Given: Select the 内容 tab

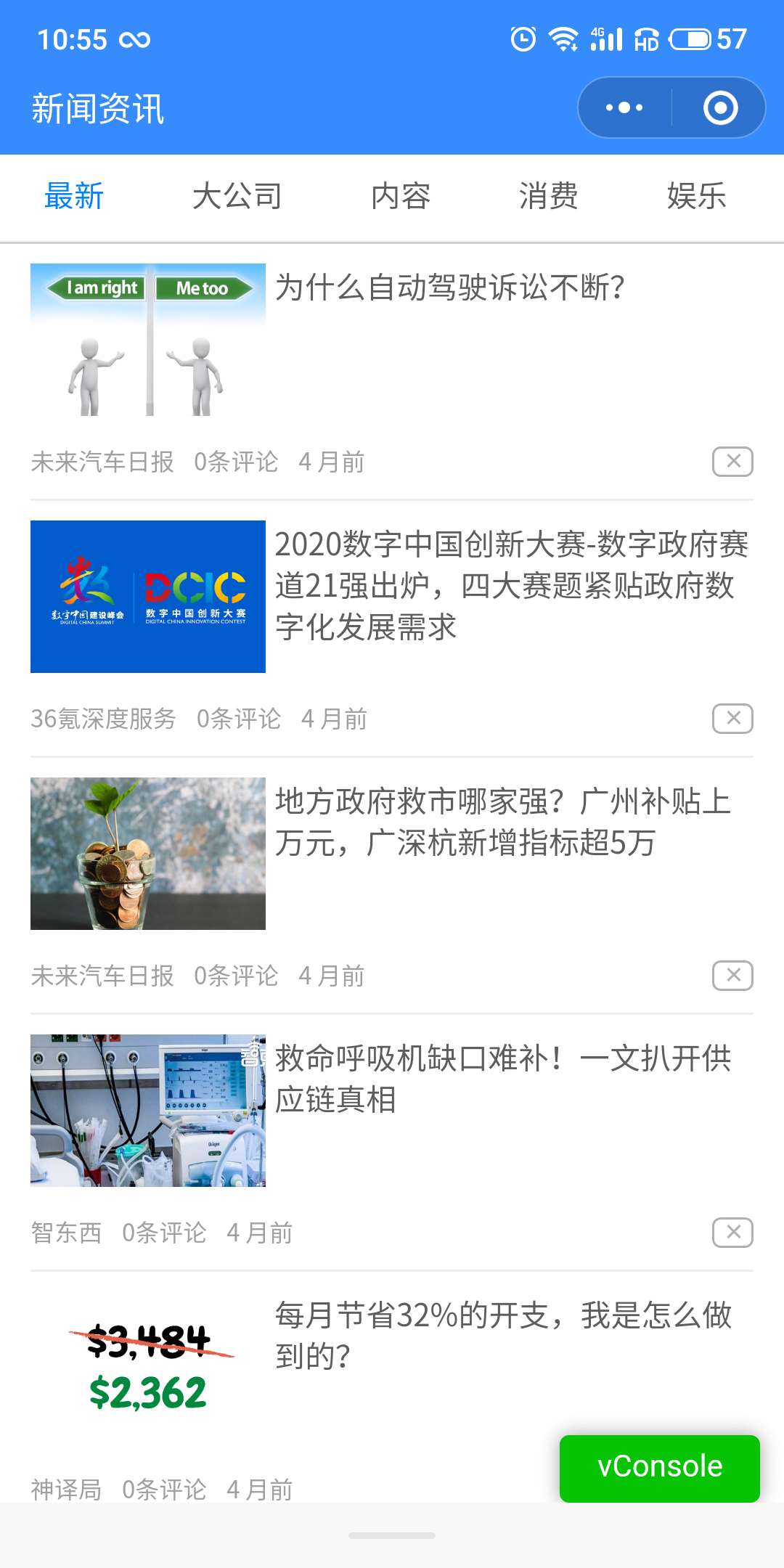Looking at the screenshot, I should click(x=401, y=196).
